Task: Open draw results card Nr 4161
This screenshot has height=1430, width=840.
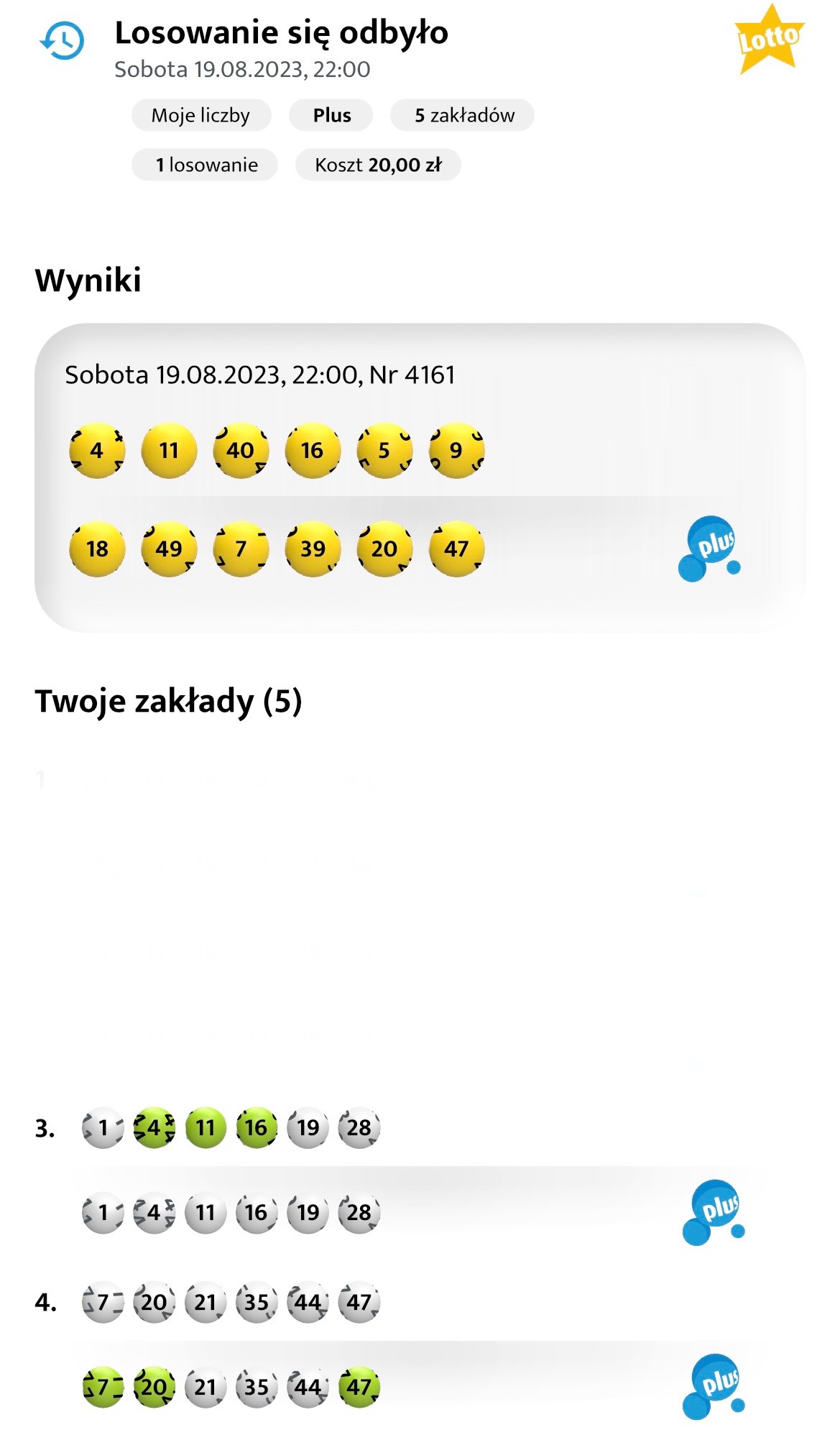Action: coord(420,477)
